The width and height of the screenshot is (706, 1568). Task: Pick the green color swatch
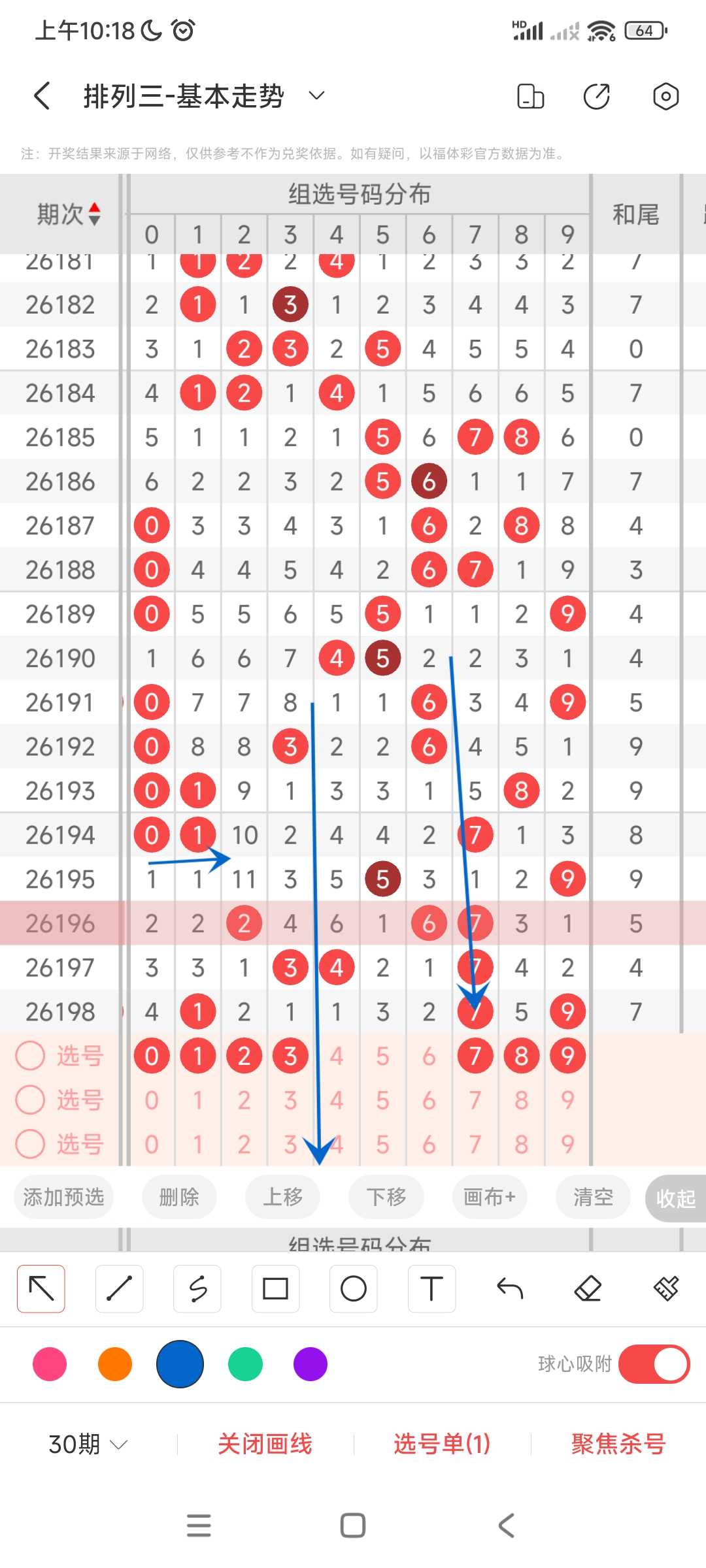(x=245, y=1364)
